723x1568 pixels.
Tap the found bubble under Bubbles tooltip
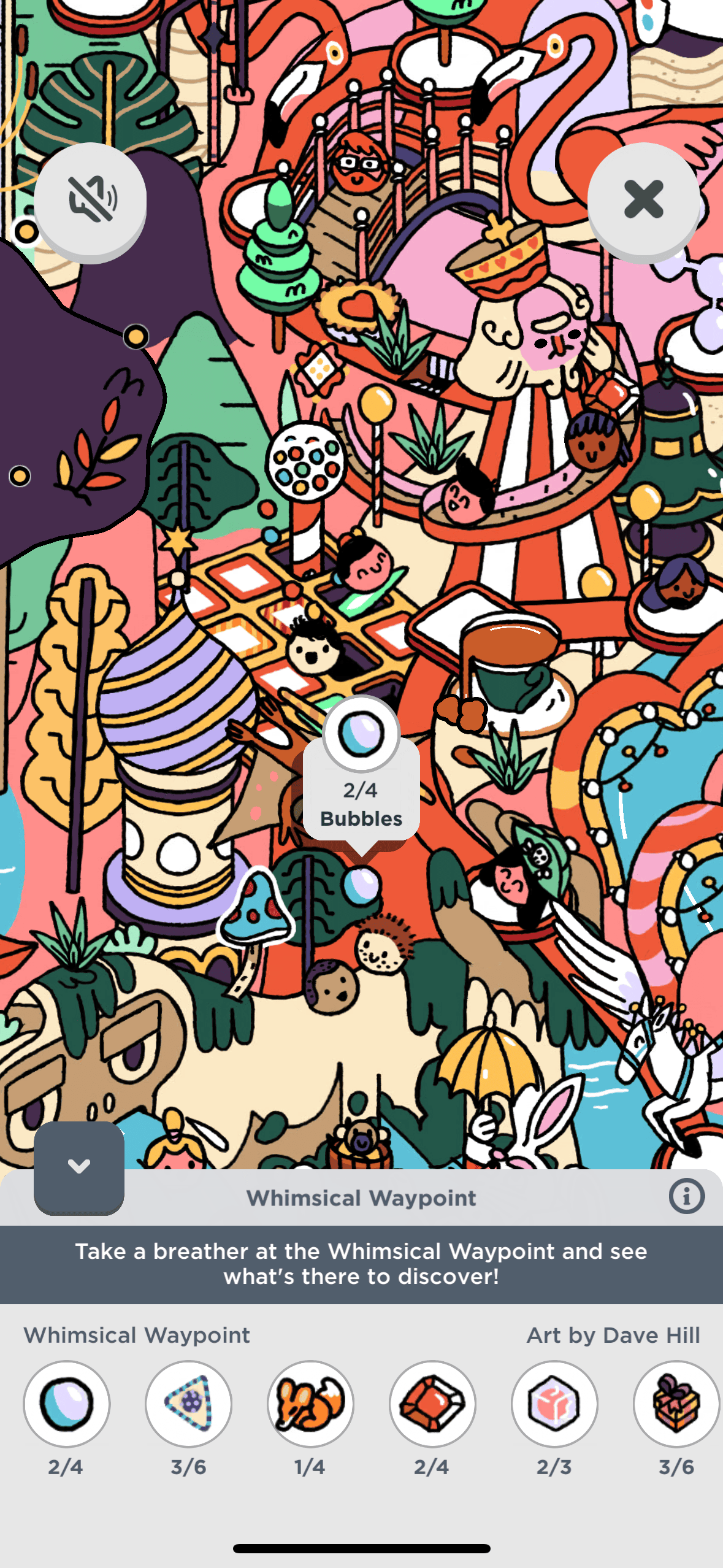[x=362, y=885]
